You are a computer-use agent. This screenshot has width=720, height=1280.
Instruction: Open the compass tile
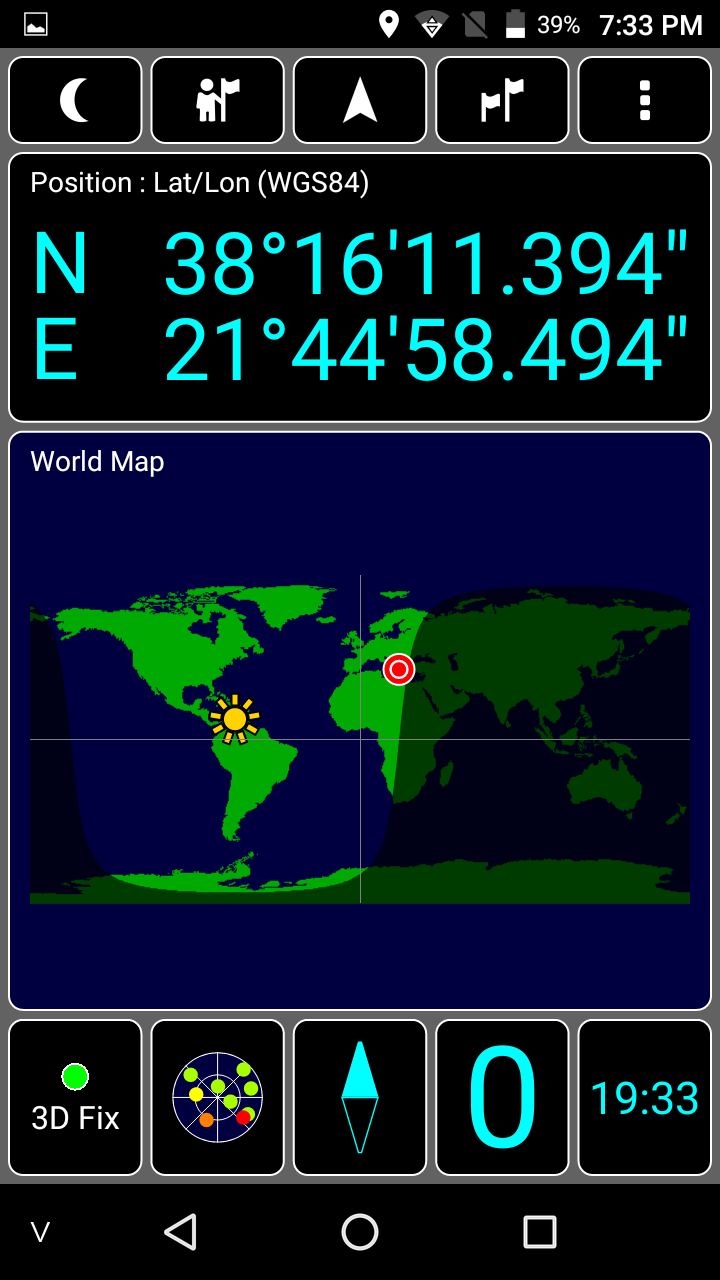coord(360,1097)
